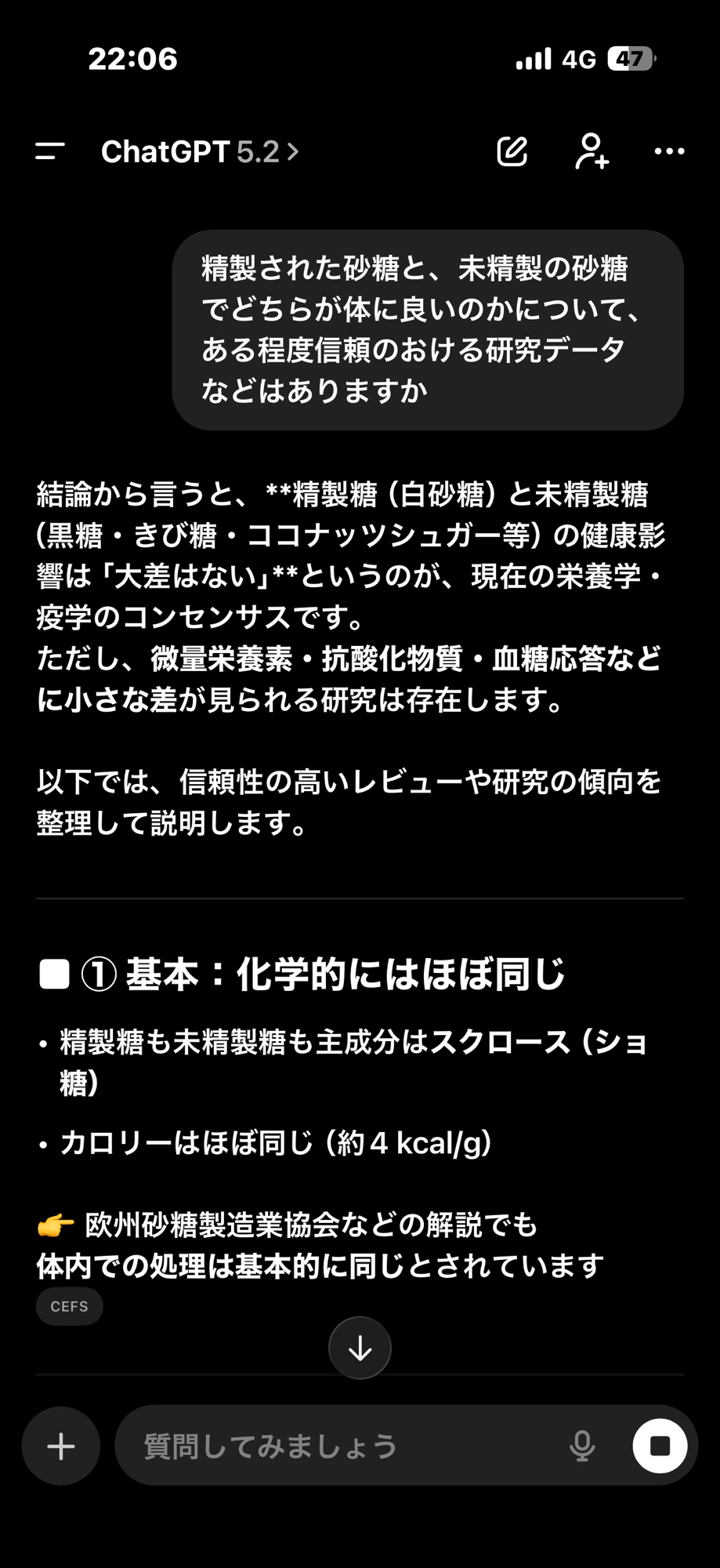The image size is (720, 1568).
Task: Jump to the bottom of the conversation
Action: (360, 1348)
